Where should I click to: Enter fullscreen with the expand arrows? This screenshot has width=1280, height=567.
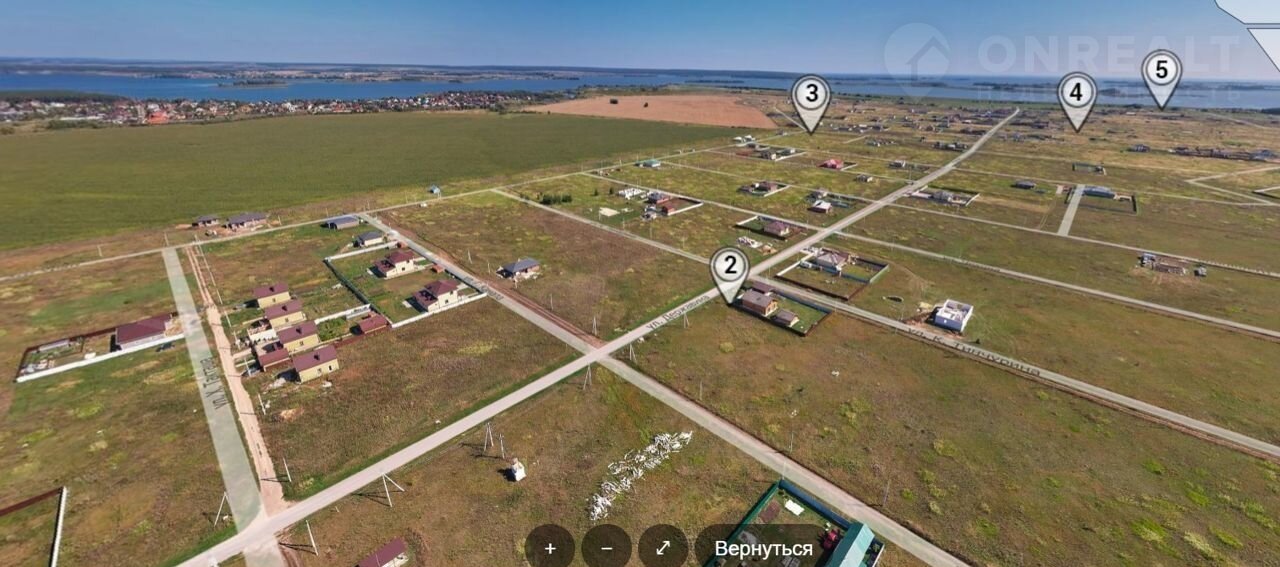coord(663,548)
